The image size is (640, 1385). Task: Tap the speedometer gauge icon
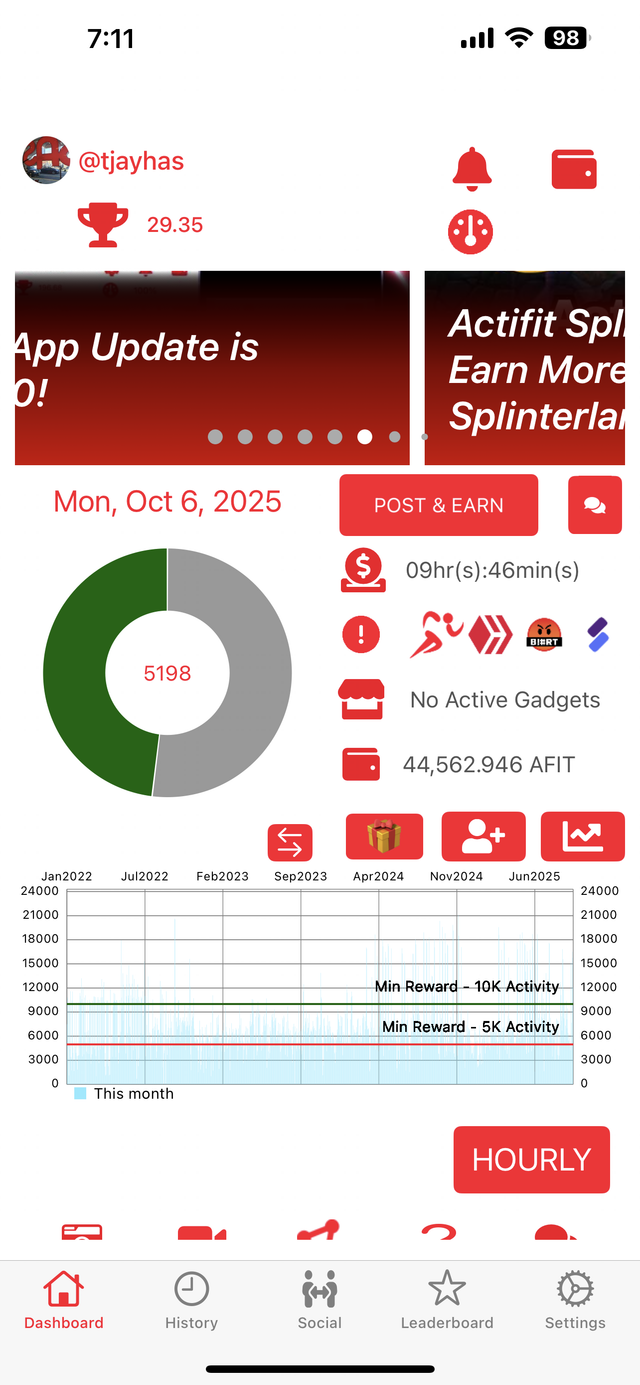point(470,231)
